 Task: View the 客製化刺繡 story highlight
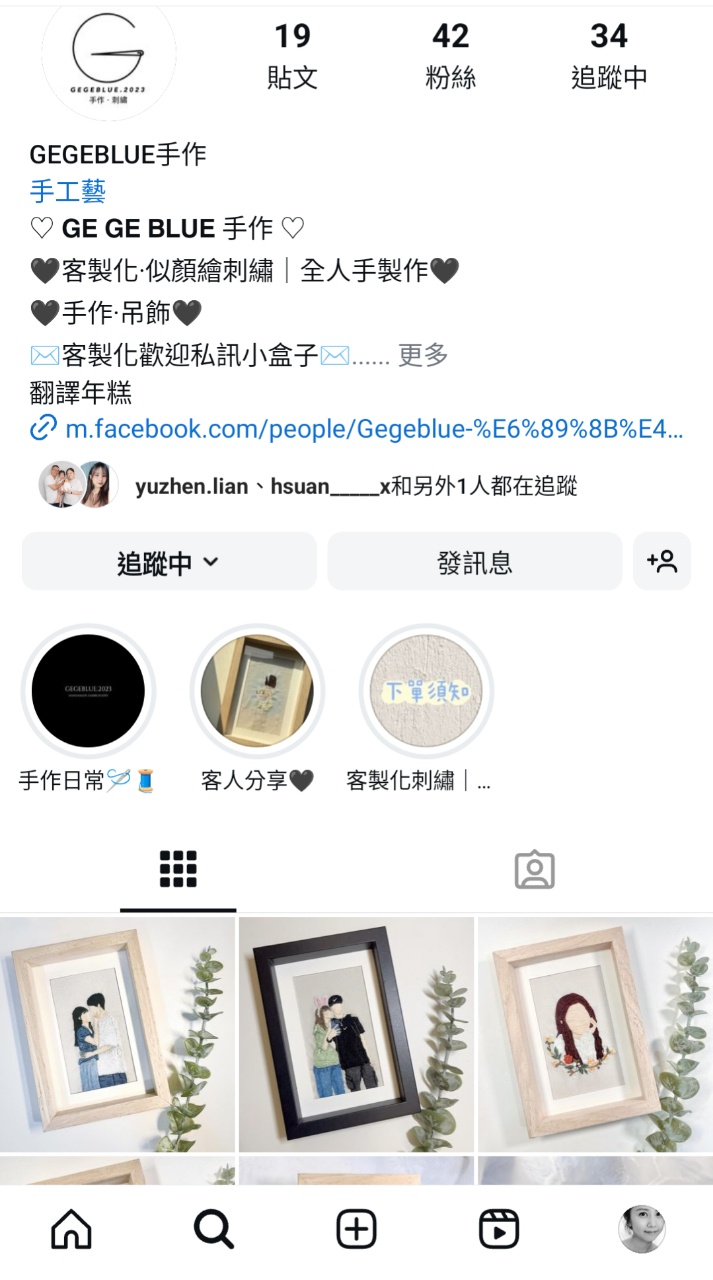(426, 691)
